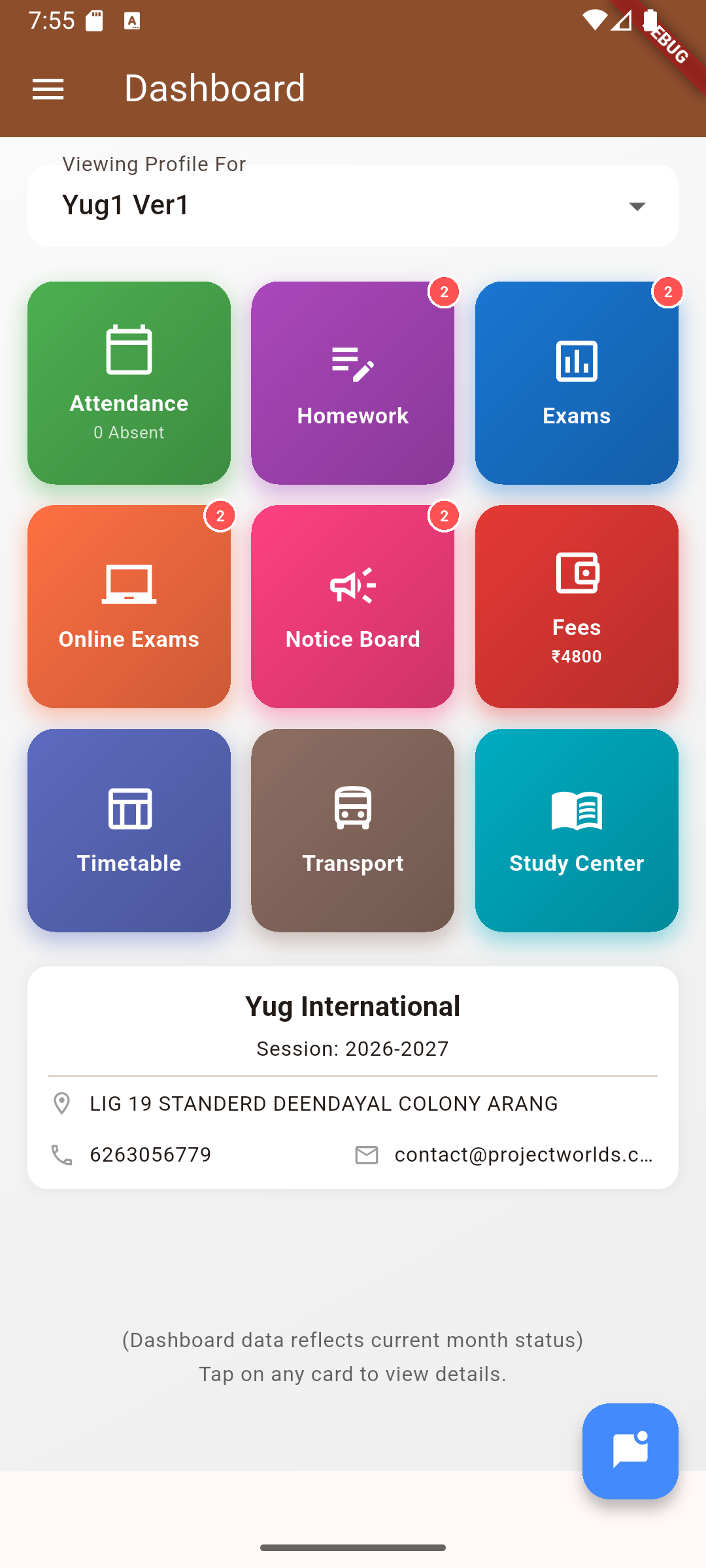
Task: Select the Timetable grid icon
Action: (128, 810)
